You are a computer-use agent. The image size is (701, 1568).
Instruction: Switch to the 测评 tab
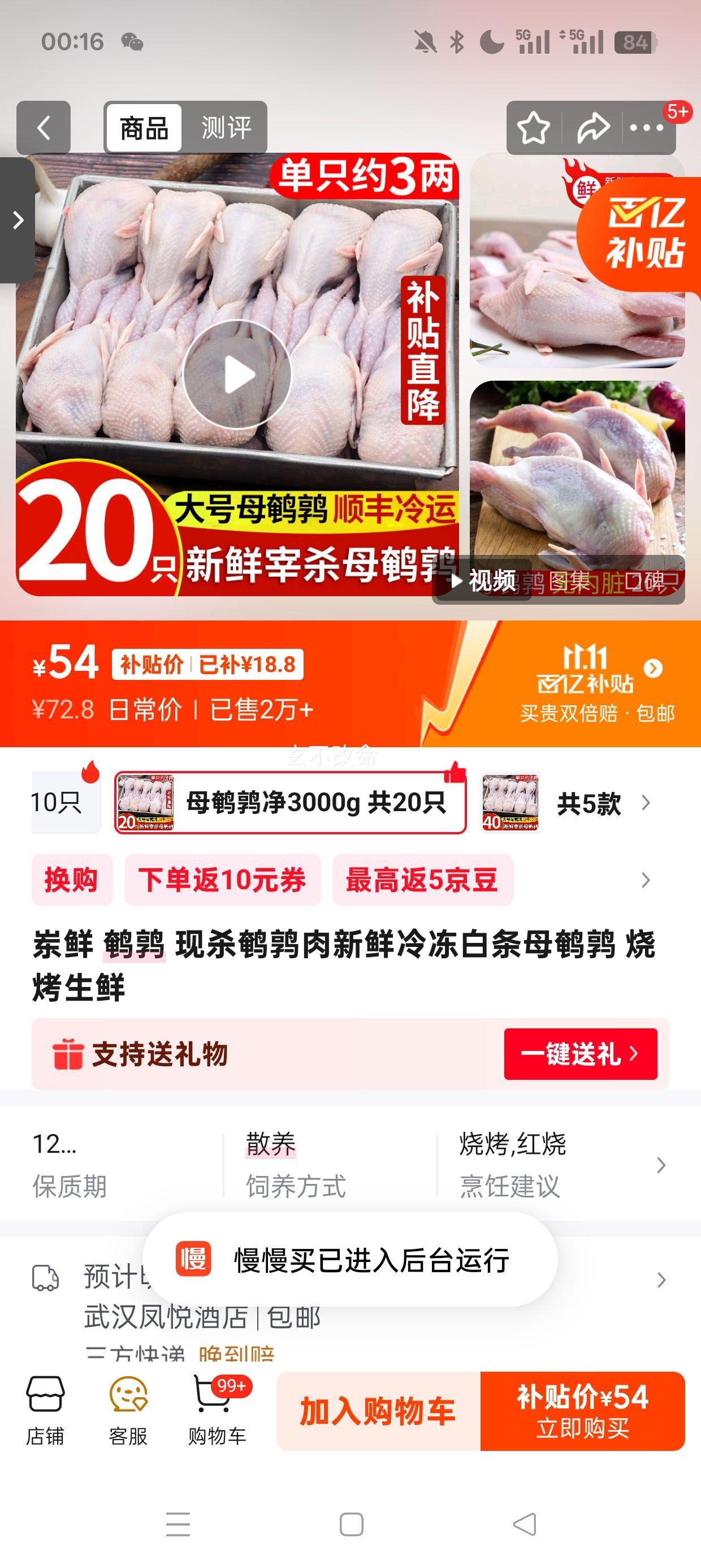(x=226, y=128)
